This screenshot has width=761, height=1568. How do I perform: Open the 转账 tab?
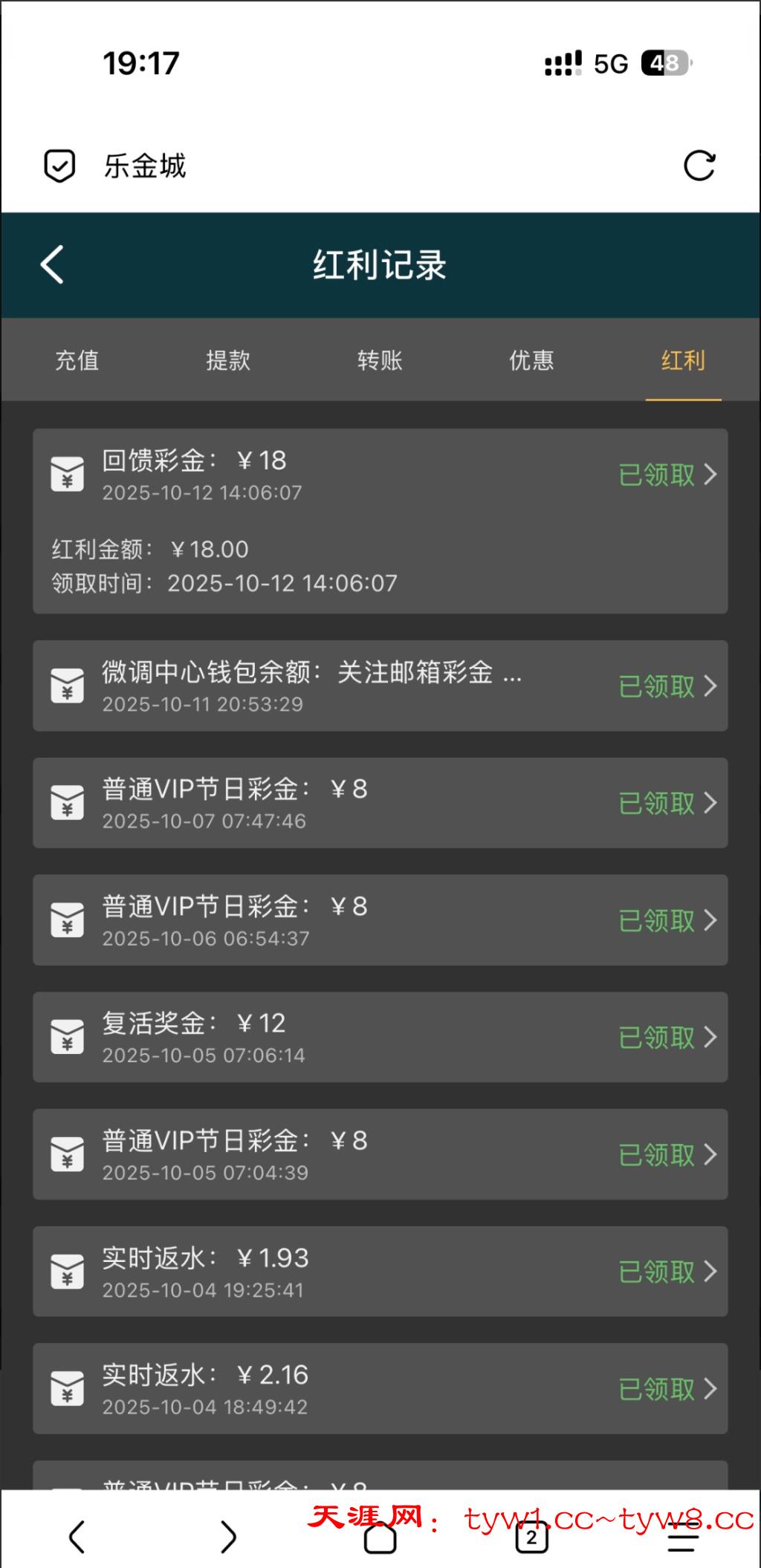380,360
